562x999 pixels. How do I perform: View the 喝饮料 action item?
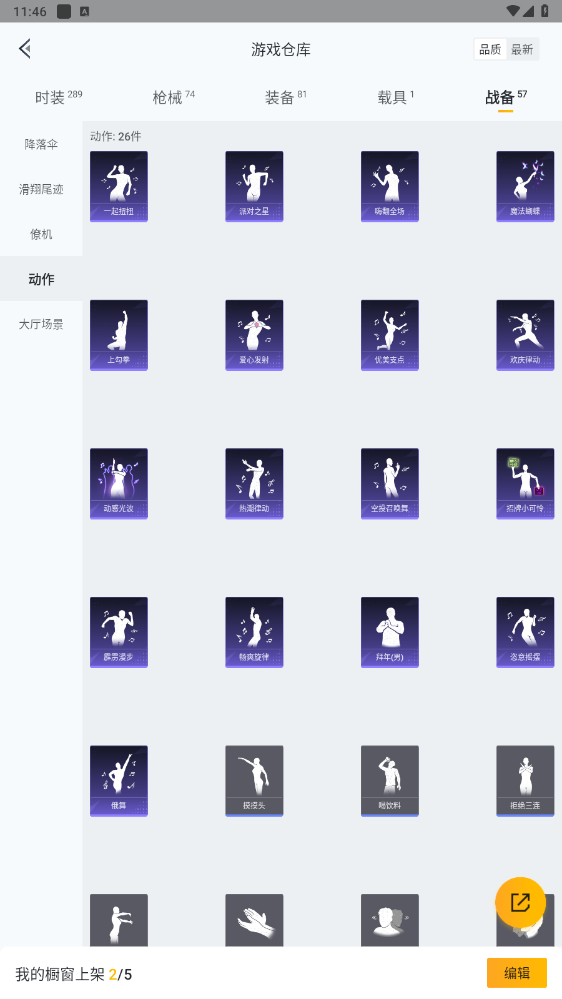tap(389, 780)
